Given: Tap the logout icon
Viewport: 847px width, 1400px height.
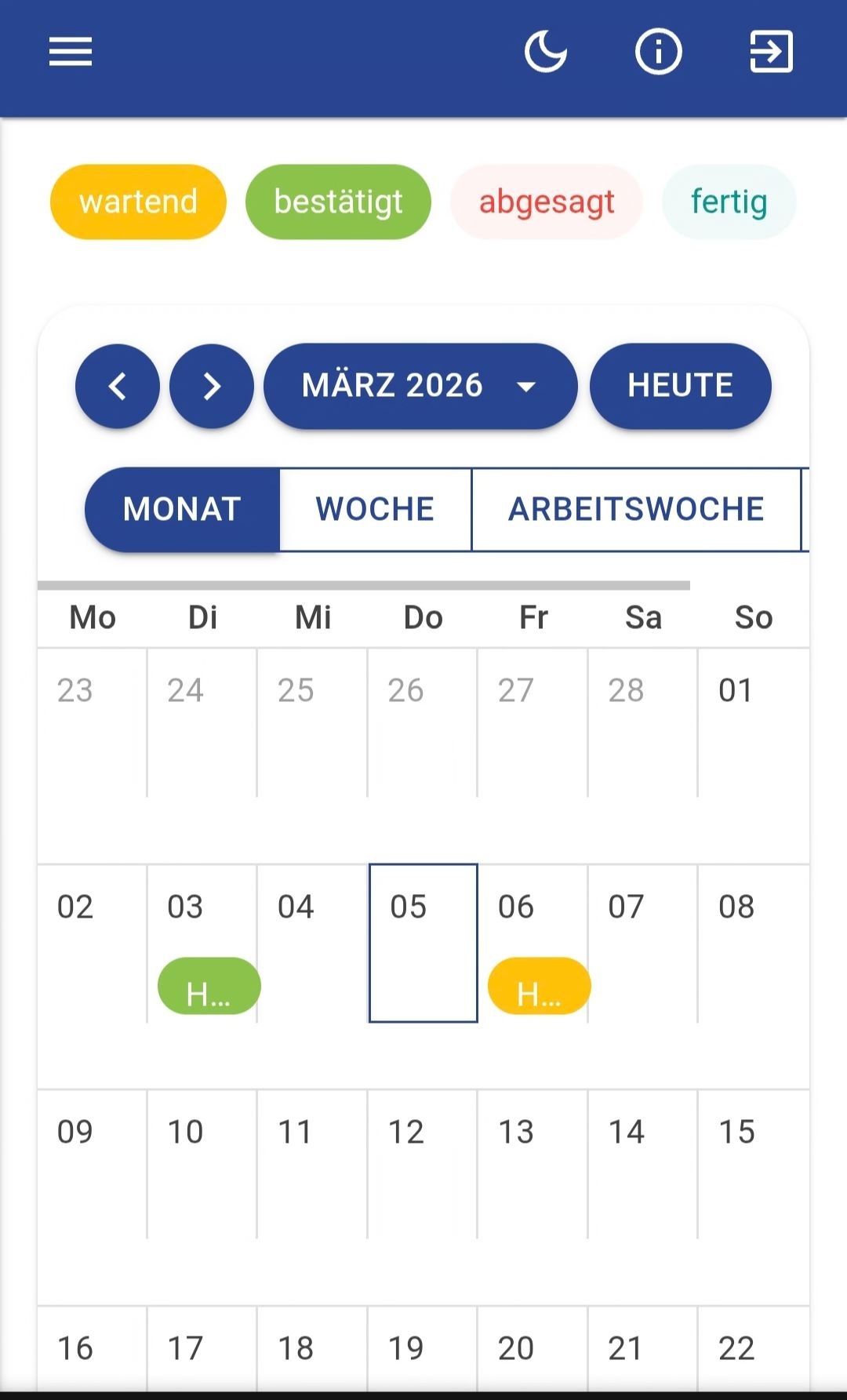Looking at the screenshot, I should click(771, 53).
